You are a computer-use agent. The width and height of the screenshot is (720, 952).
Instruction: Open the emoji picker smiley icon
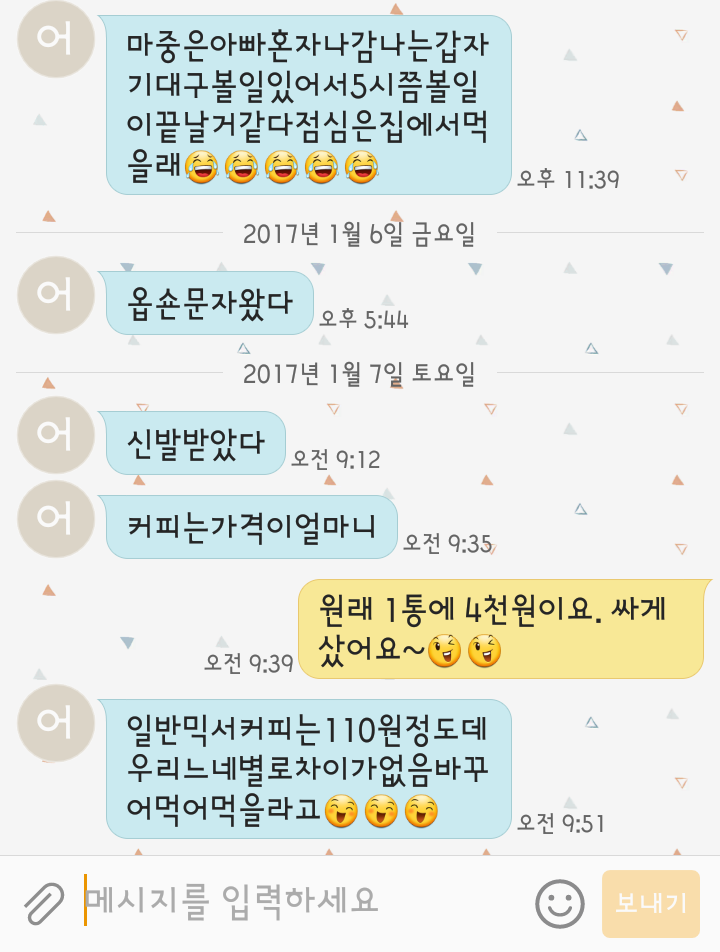coord(560,903)
